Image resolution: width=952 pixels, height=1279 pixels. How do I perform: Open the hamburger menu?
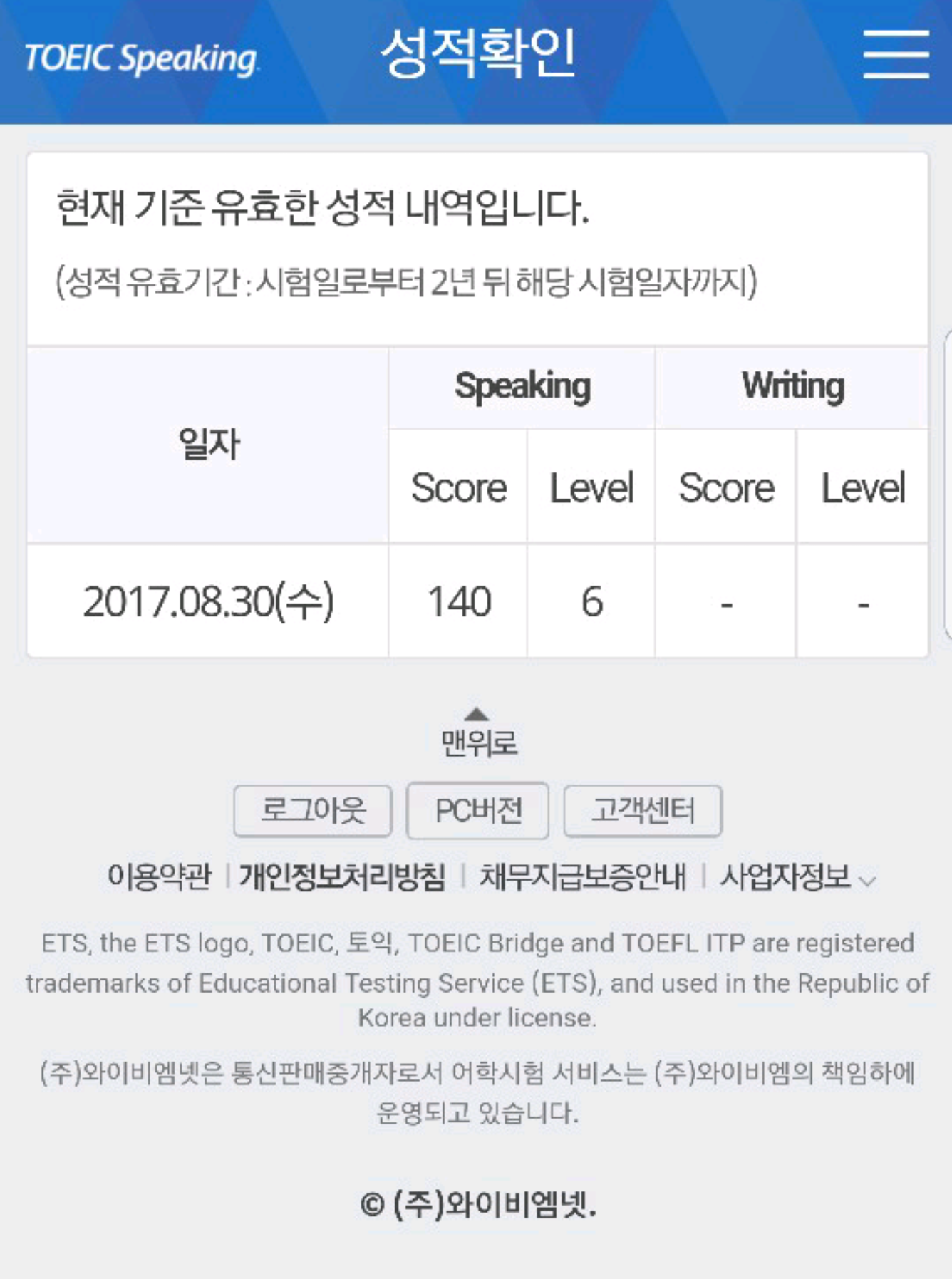pos(896,53)
